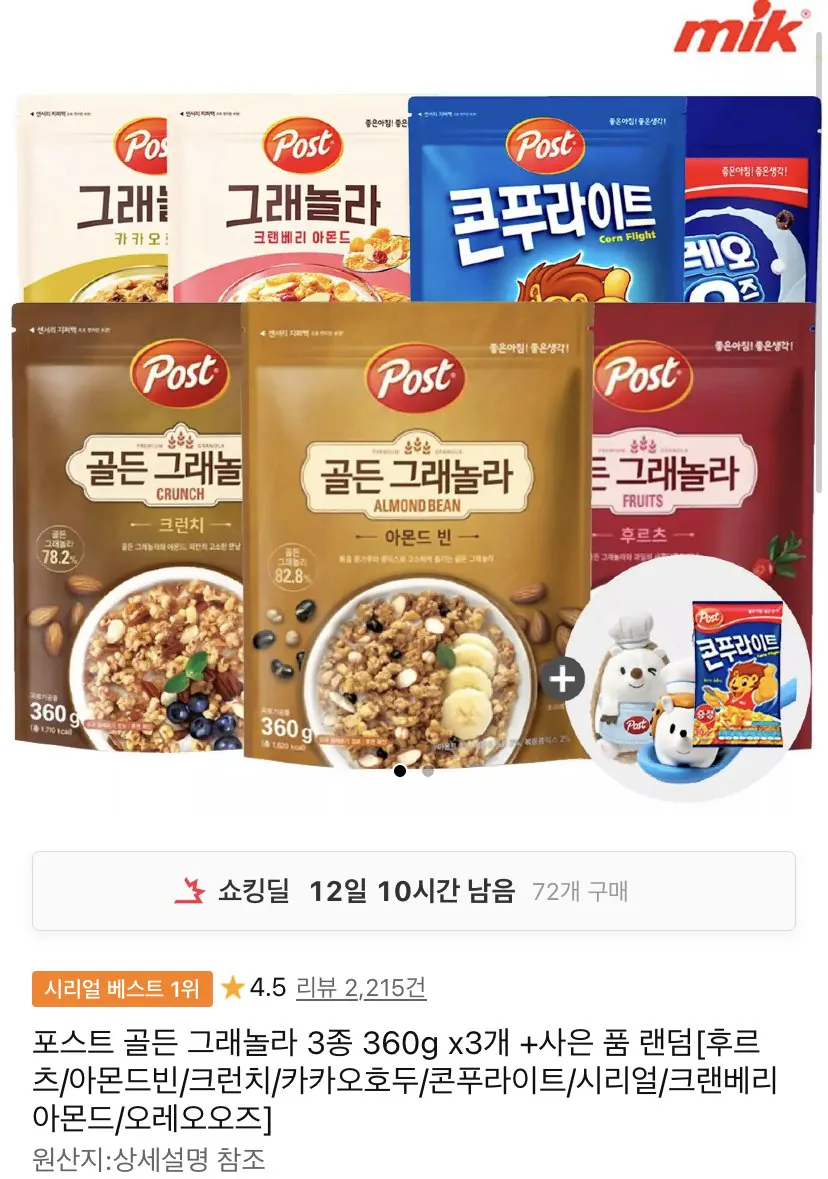Click the Almond Bean product image
The height and width of the screenshot is (1179, 828).
(x=415, y=530)
